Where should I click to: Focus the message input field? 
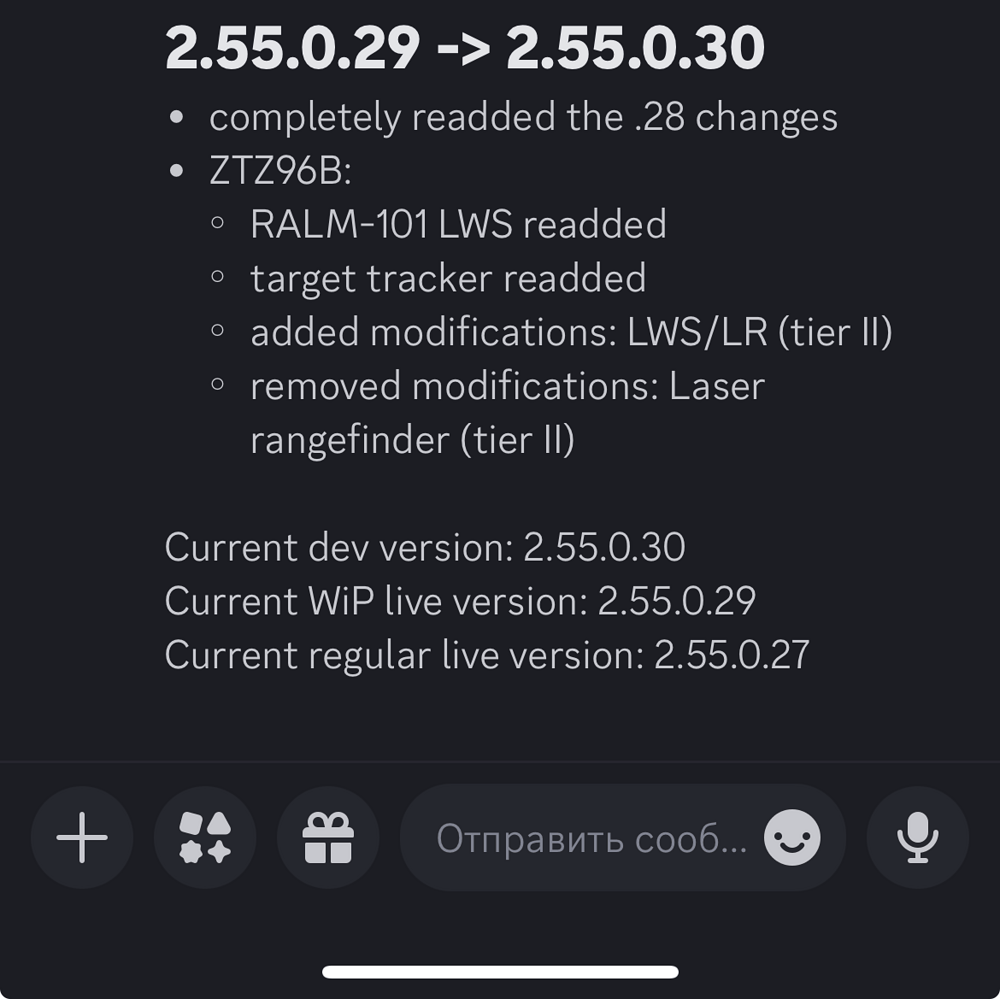pyautogui.click(x=590, y=838)
